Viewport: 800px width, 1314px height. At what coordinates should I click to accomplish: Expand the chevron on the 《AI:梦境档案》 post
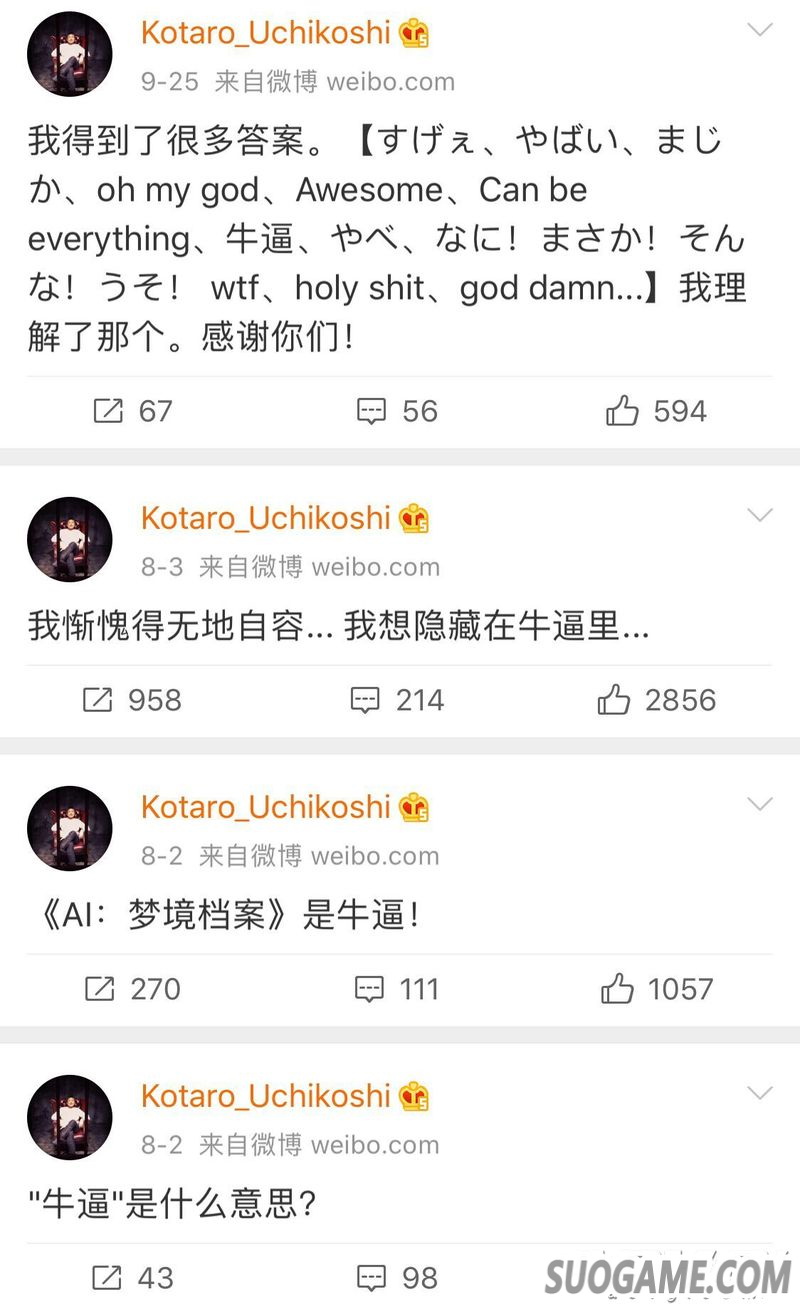point(761,805)
